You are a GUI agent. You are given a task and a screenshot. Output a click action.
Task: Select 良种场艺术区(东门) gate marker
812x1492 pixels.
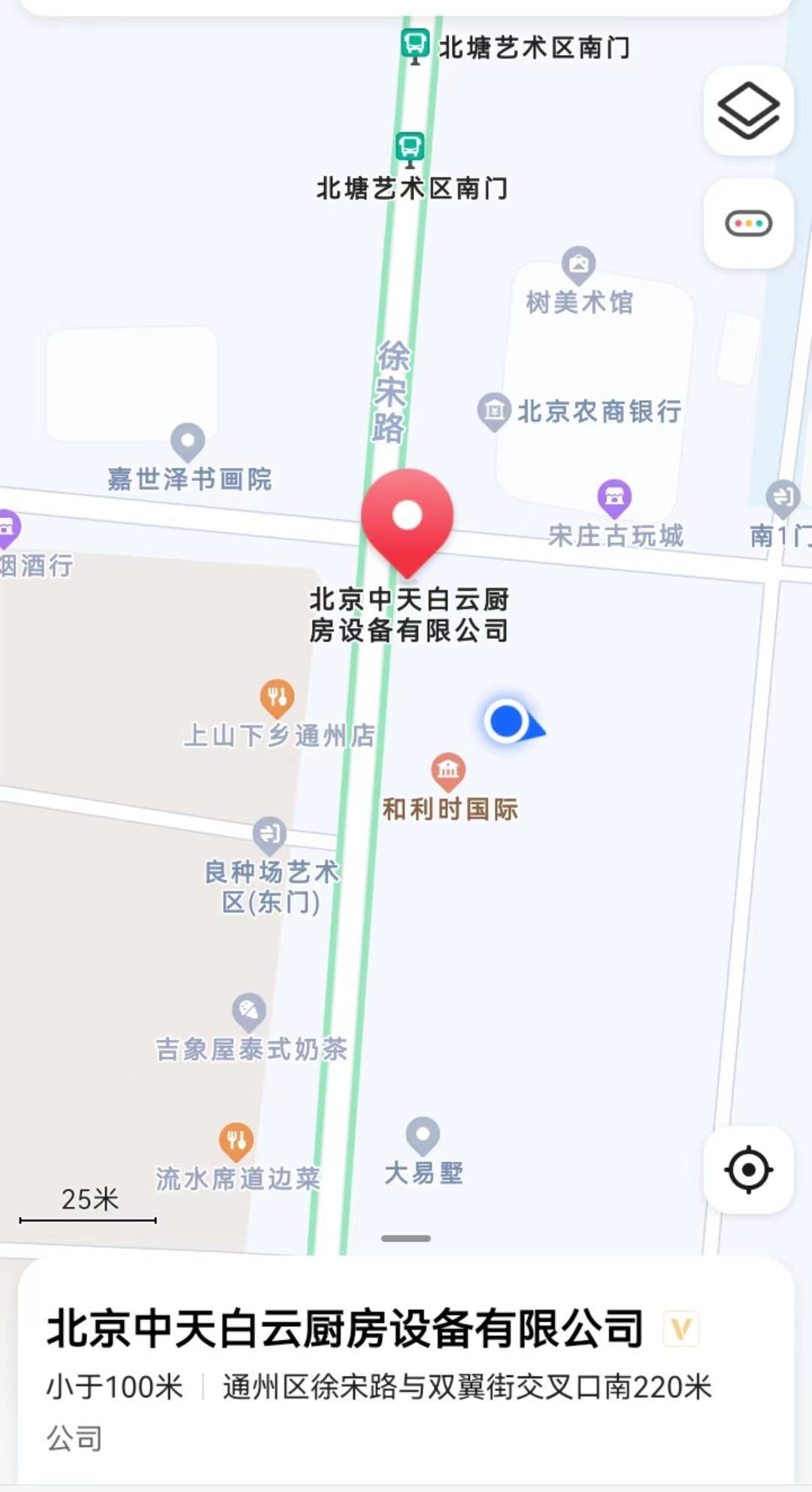pyautogui.click(x=269, y=835)
